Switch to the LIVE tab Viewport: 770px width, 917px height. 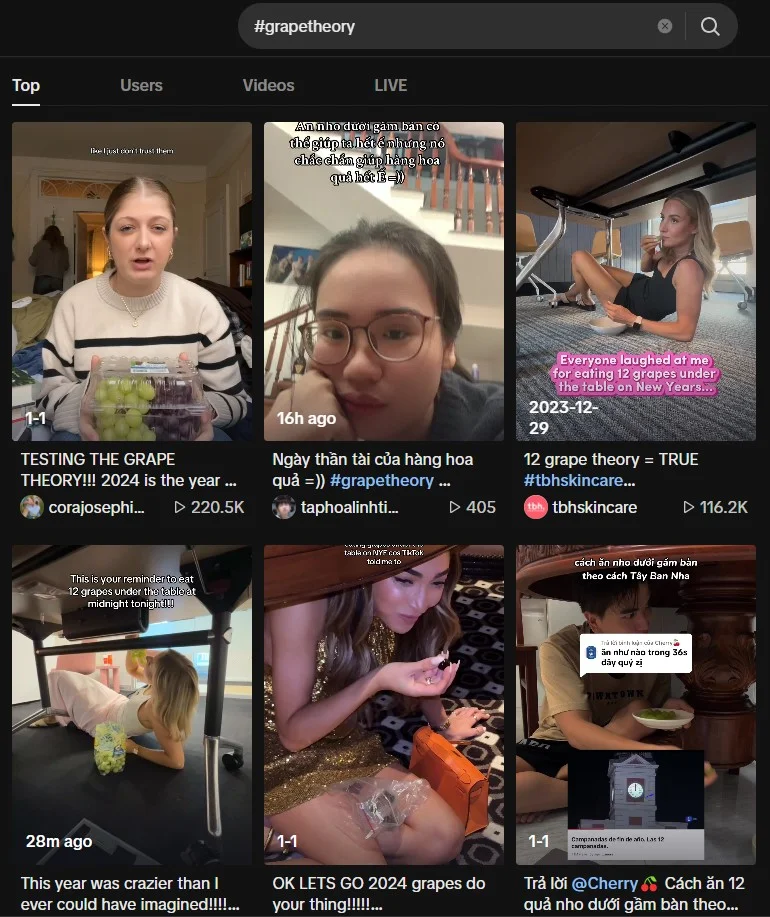point(390,85)
